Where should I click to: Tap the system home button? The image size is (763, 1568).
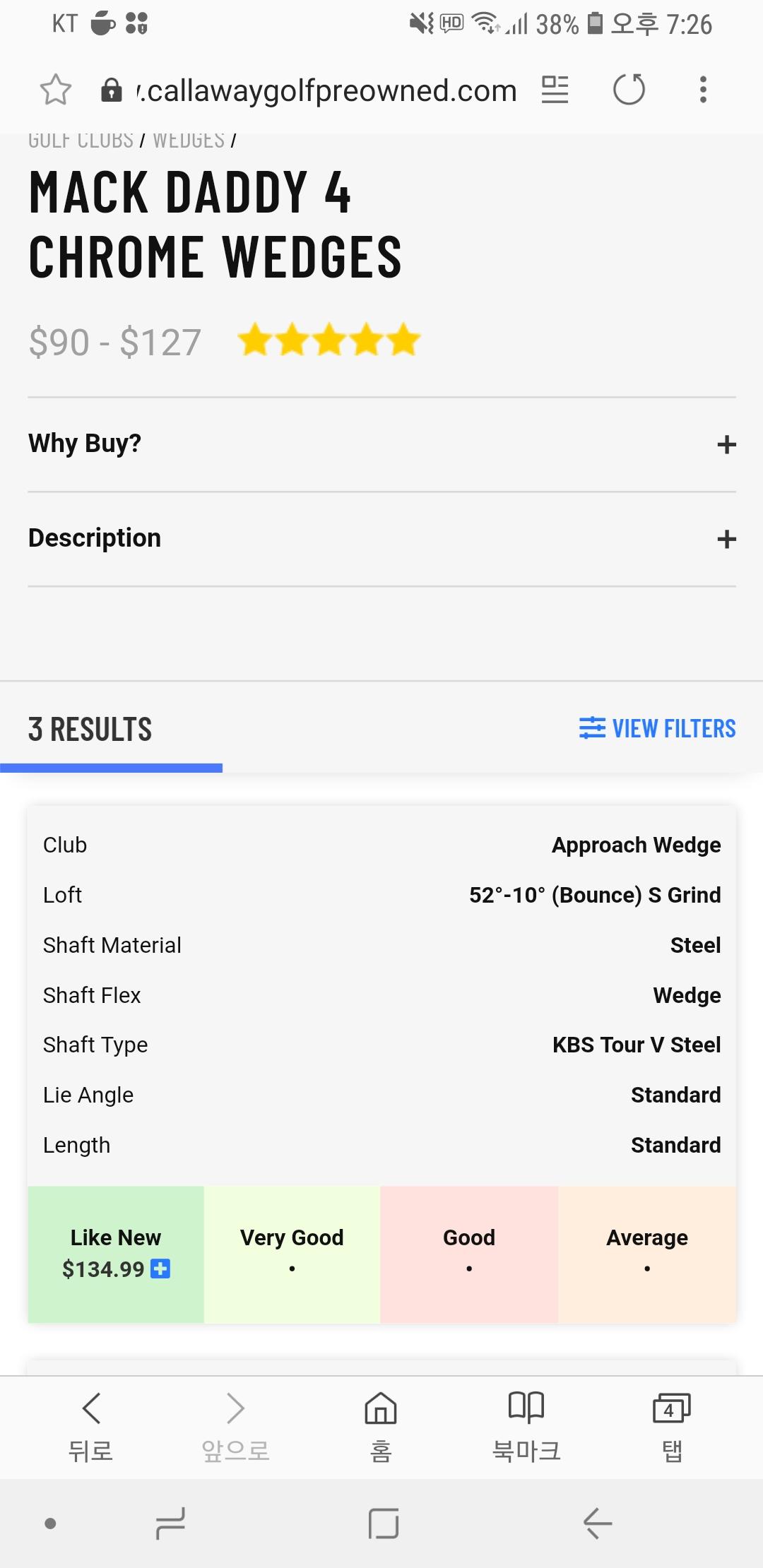pyautogui.click(x=384, y=1524)
